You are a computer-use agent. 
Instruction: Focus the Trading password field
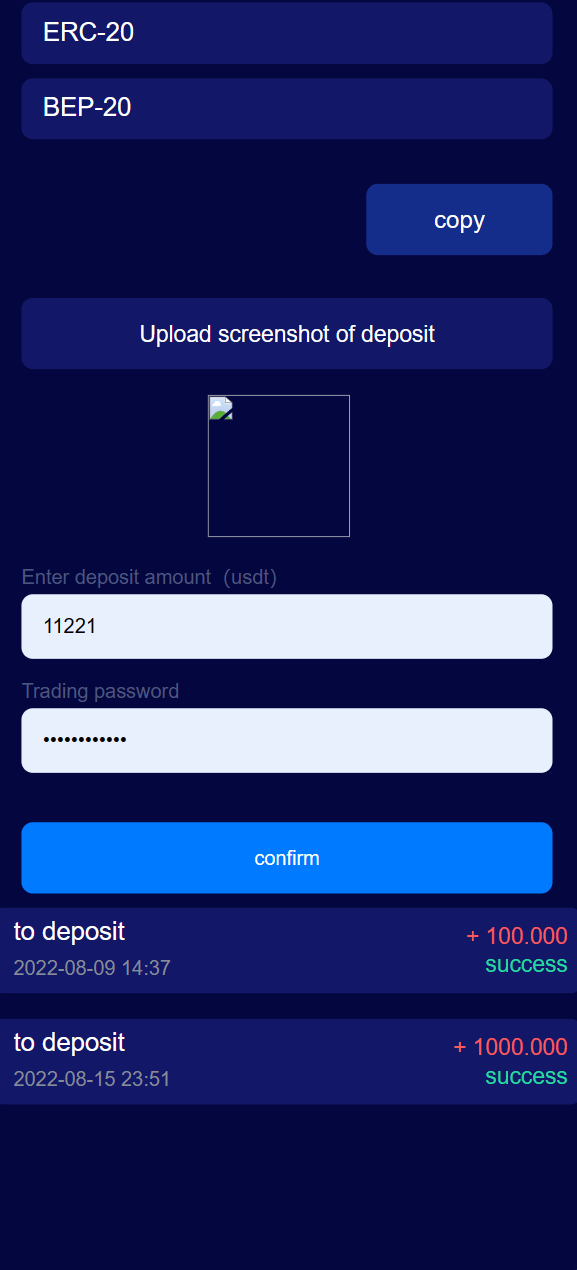pyautogui.click(x=287, y=741)
